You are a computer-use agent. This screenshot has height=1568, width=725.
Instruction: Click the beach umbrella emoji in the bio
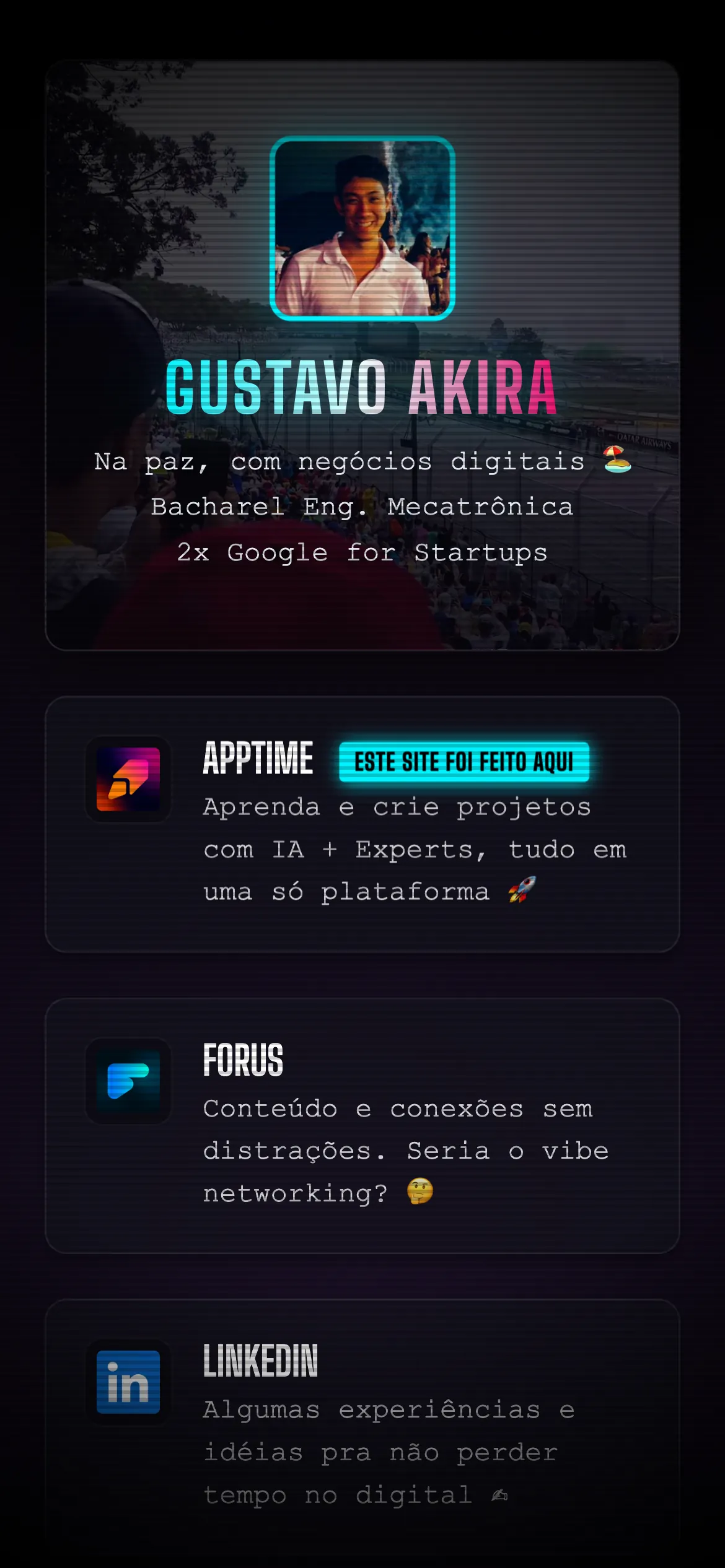point(618,460)
